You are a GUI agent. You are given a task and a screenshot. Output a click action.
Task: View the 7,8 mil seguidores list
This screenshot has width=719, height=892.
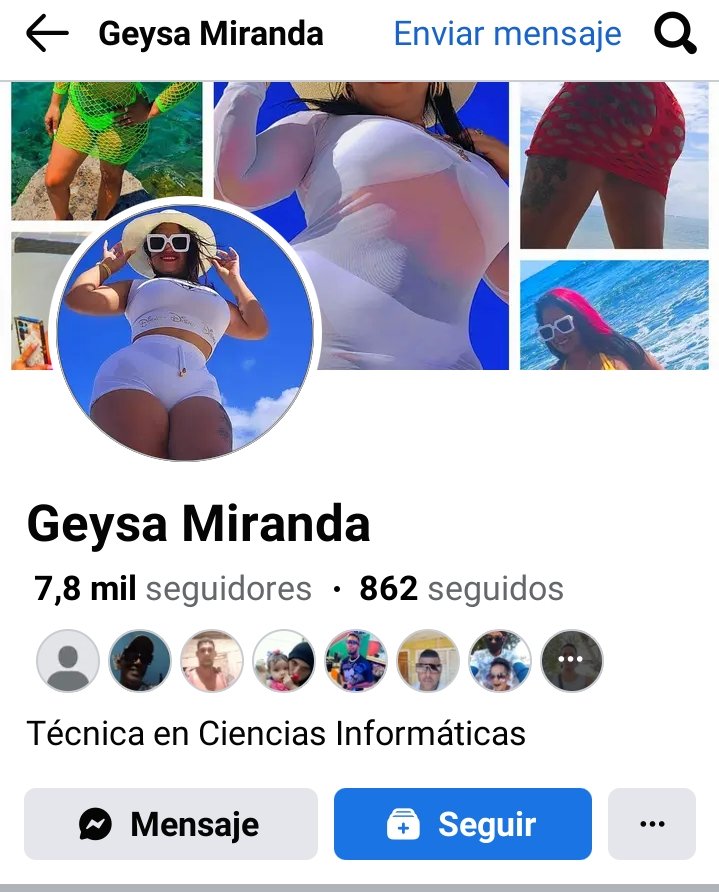click(x=172, y=589)
